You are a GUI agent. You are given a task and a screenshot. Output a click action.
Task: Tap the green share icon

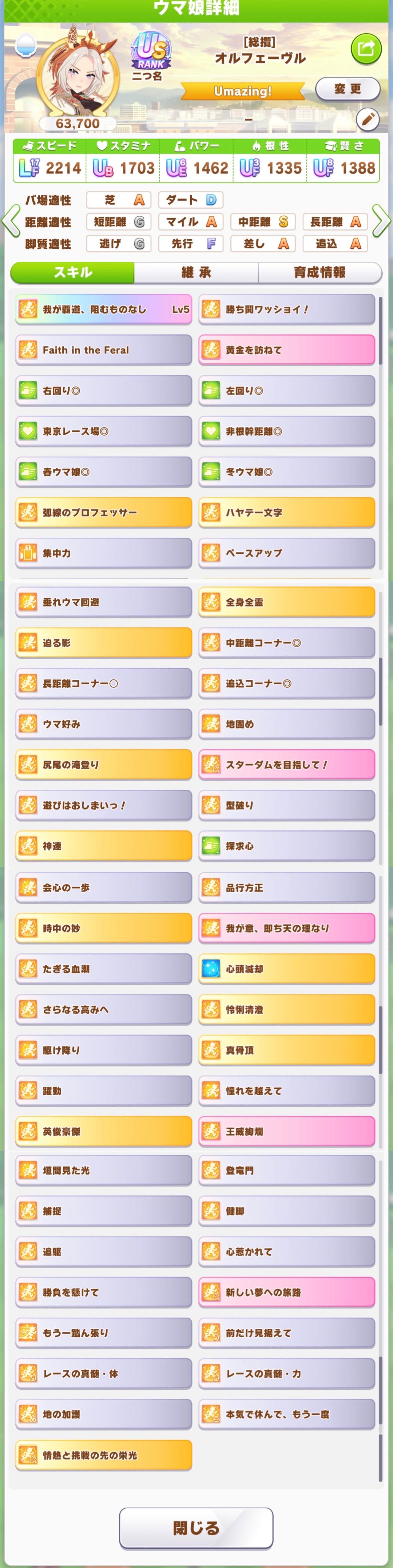[x=366, y=49]
